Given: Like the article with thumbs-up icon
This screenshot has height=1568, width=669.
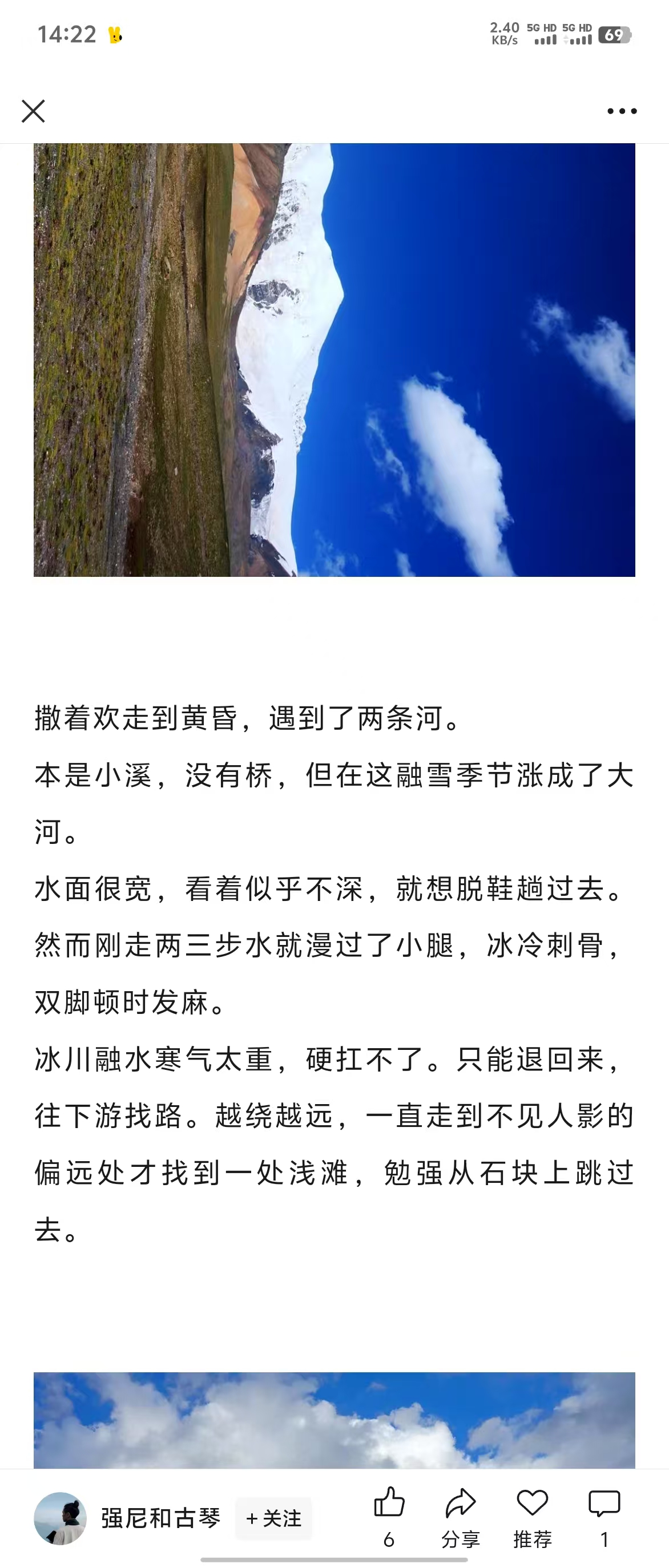Looking at the screenshot, I should tap(389, 1504).
